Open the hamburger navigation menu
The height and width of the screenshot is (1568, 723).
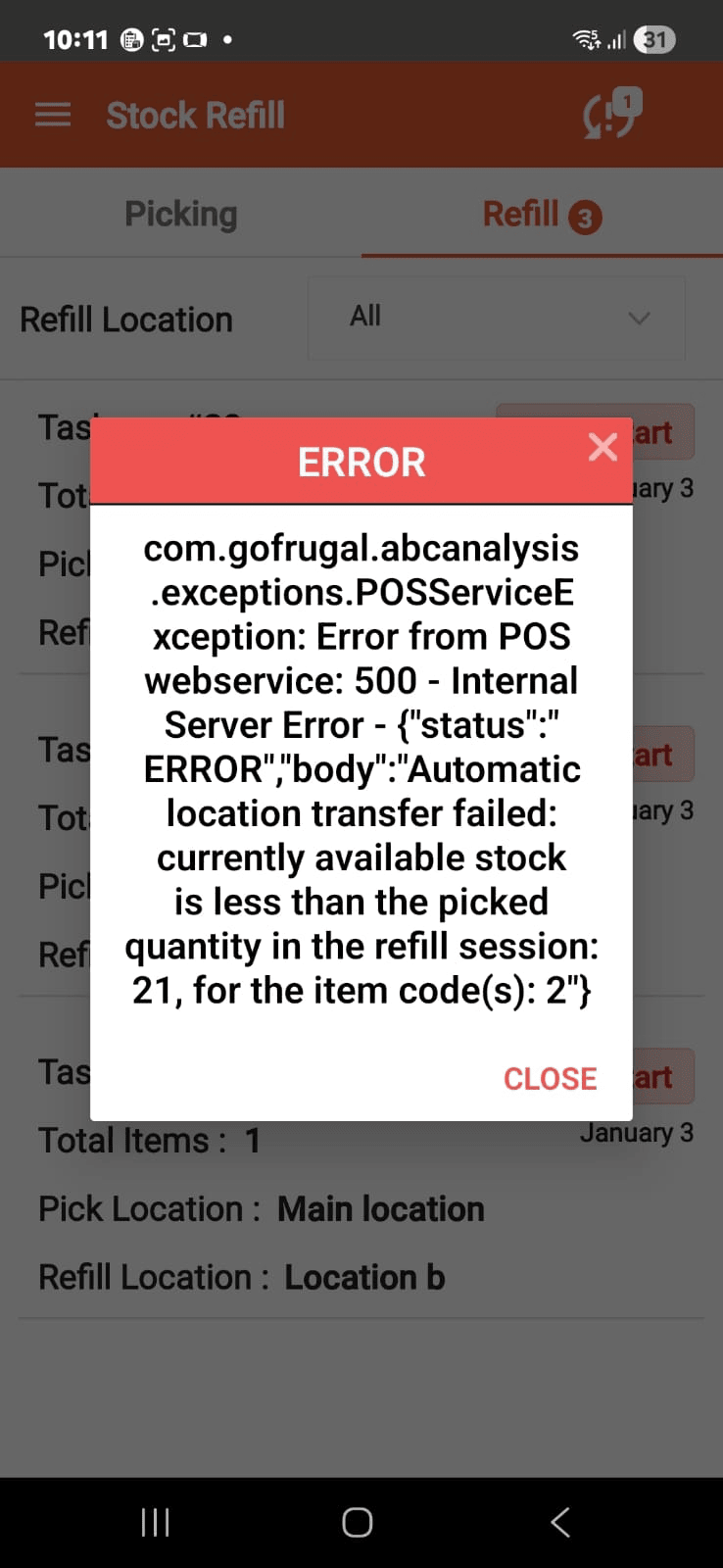coord(53,116)
